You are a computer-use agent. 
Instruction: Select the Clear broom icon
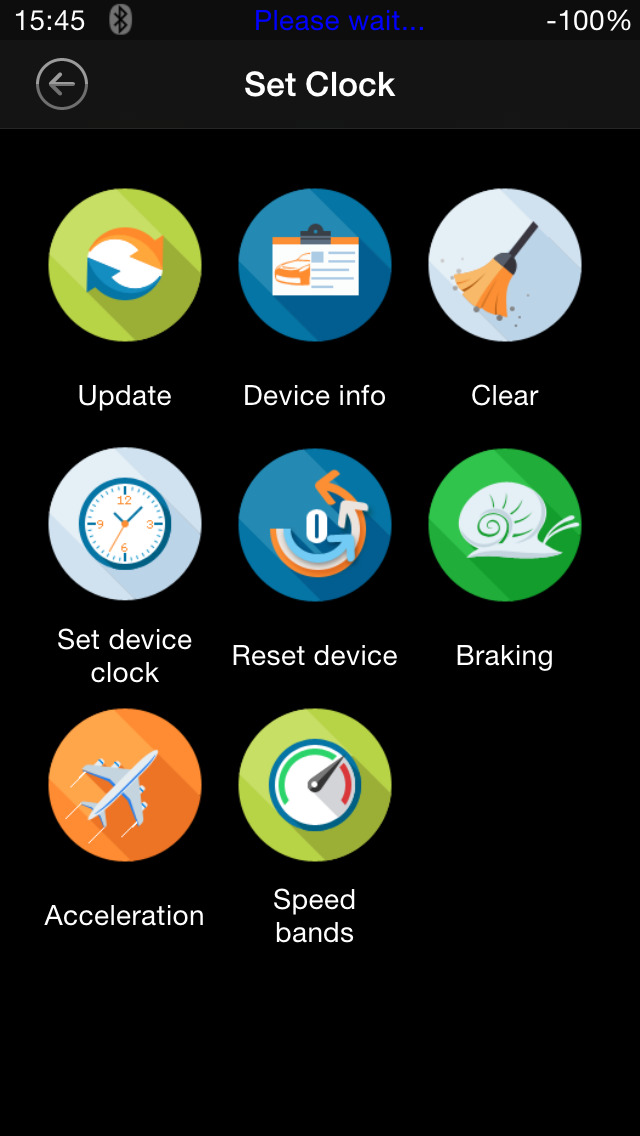504,264
